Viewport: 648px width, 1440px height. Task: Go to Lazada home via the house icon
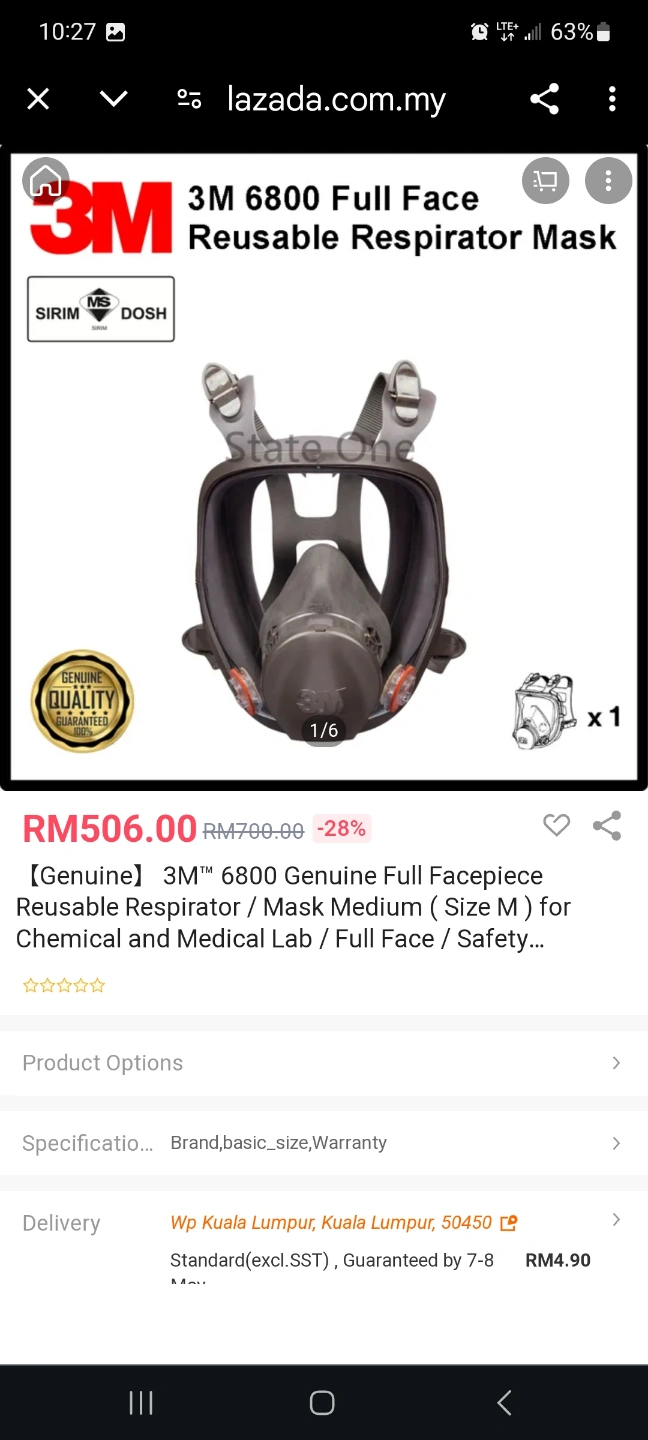[x=46, y=182]
